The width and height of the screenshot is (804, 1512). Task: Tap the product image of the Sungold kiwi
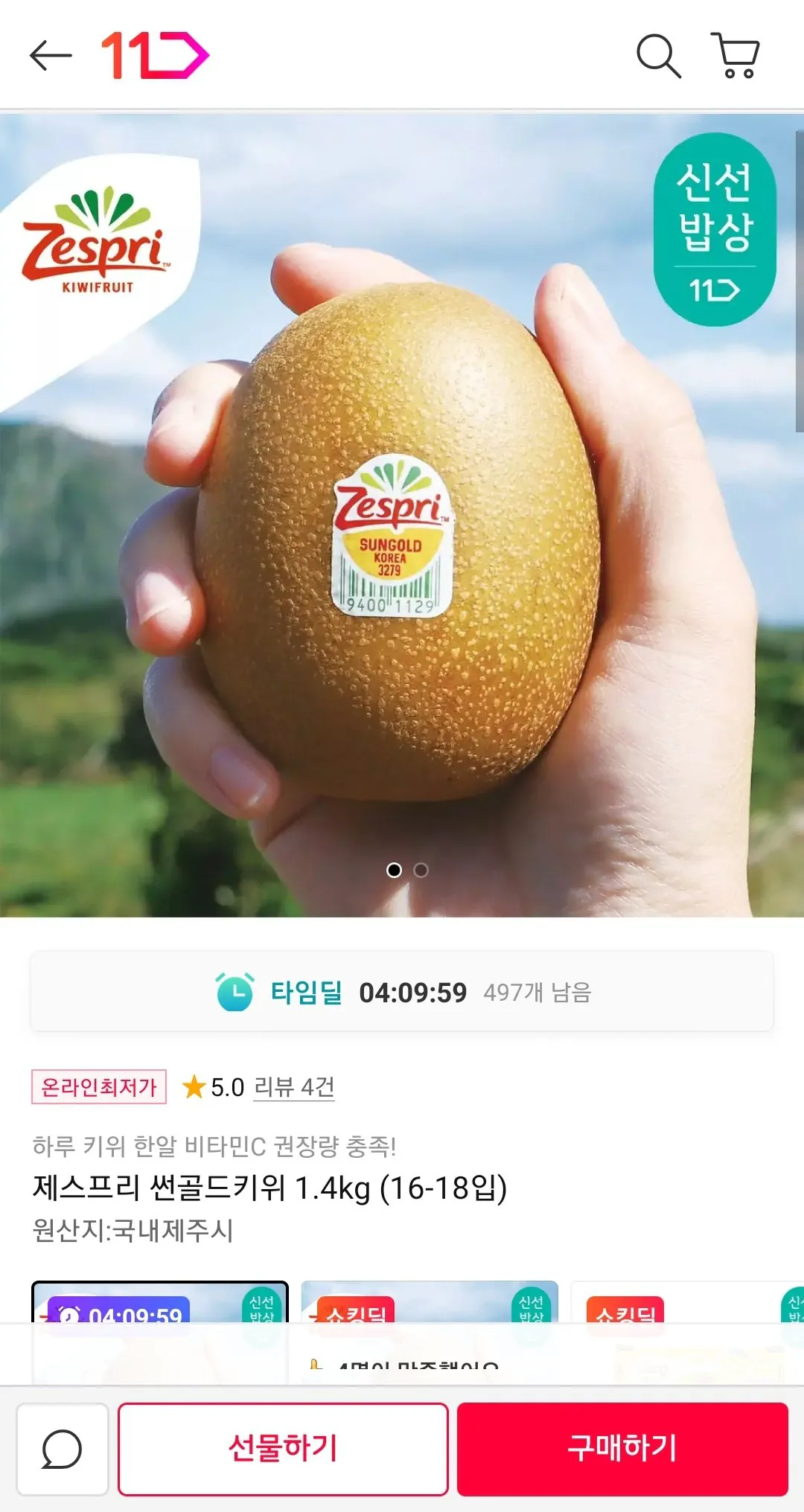tap(402, 521)
